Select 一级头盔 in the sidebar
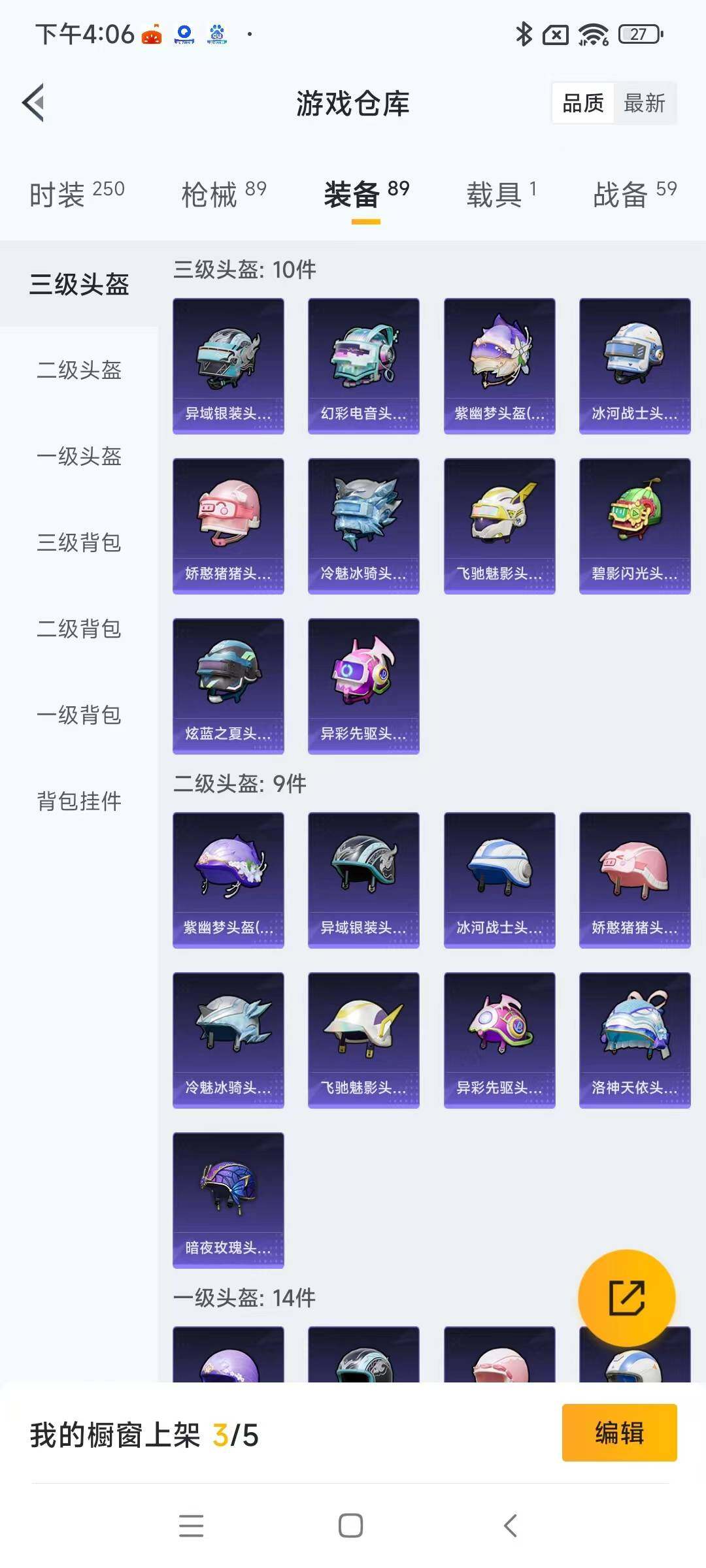 coord(79,456)
